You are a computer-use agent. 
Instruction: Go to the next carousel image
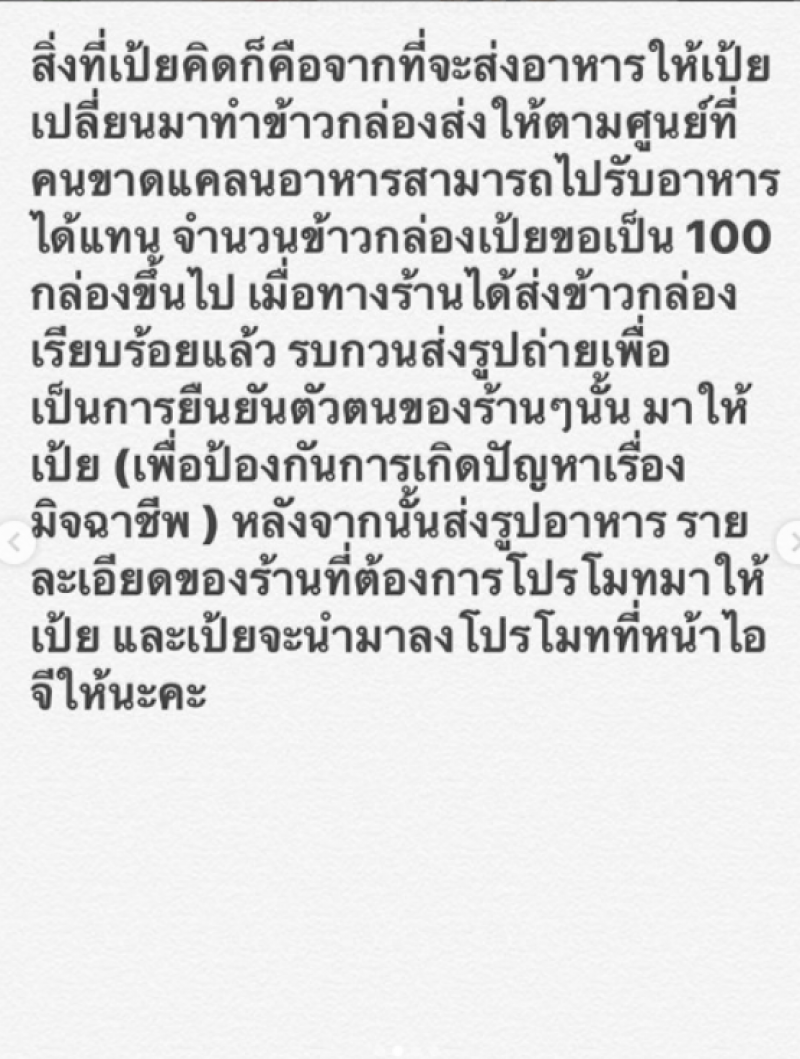[789, 543]
